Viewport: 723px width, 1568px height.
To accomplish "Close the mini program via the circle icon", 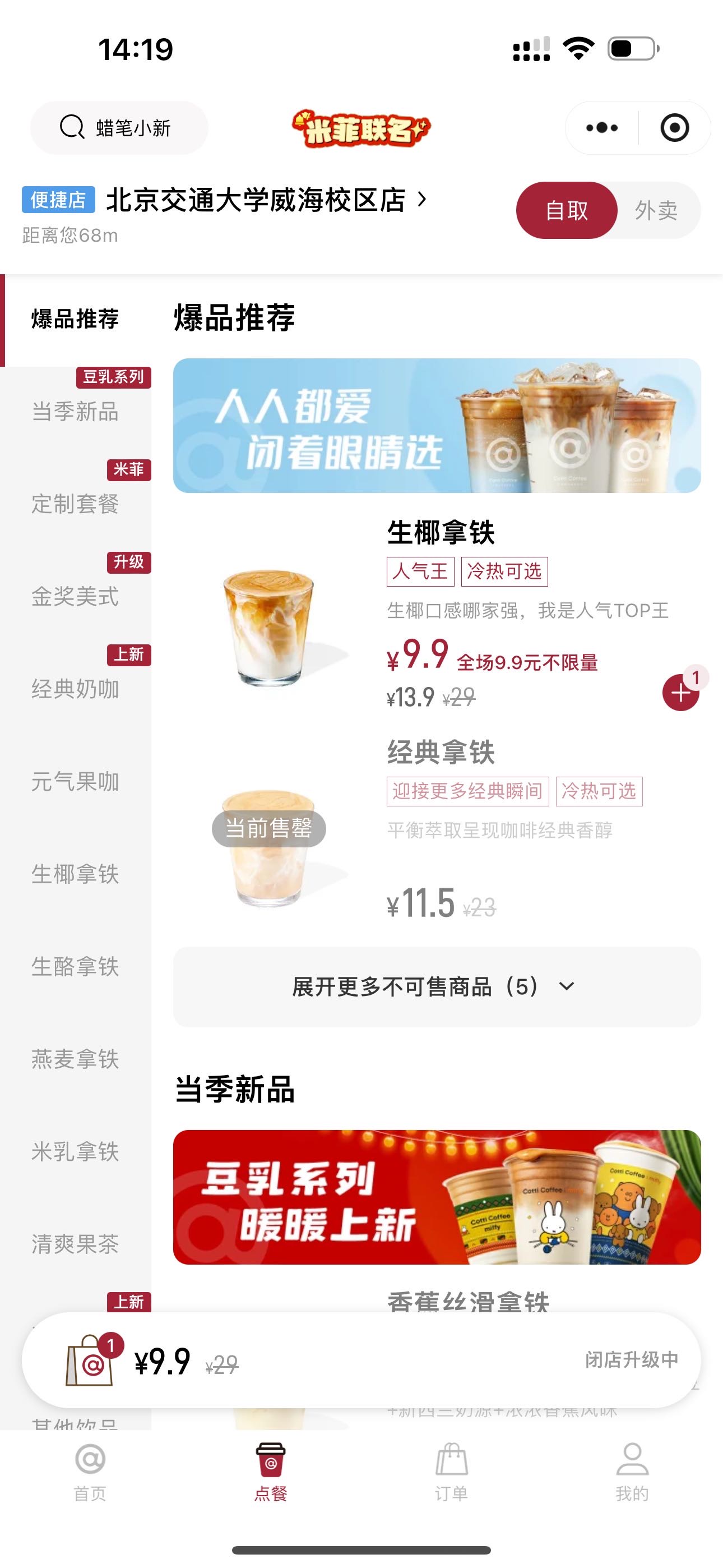I will point(674,128).
